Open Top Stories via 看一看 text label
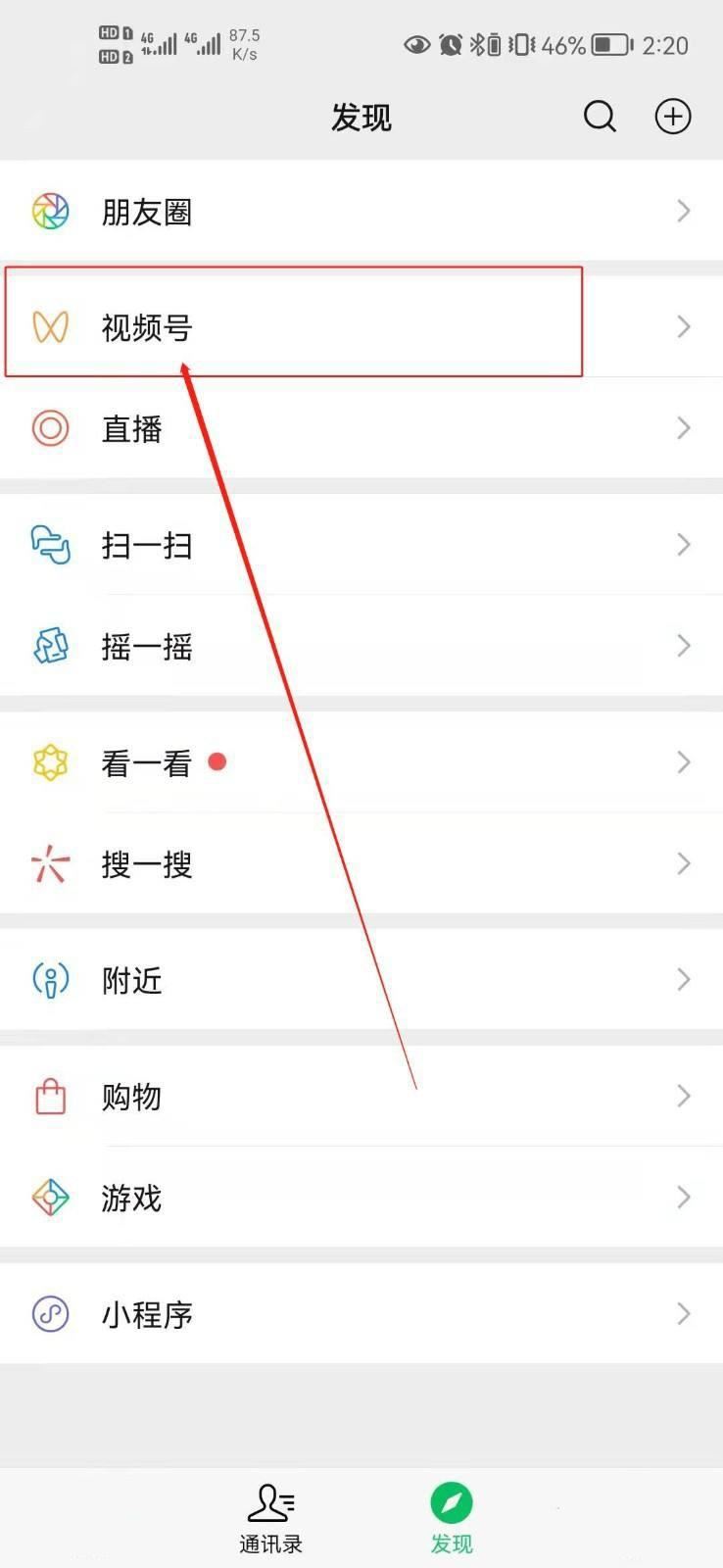The image size is (723, 1568). point(147,762)
